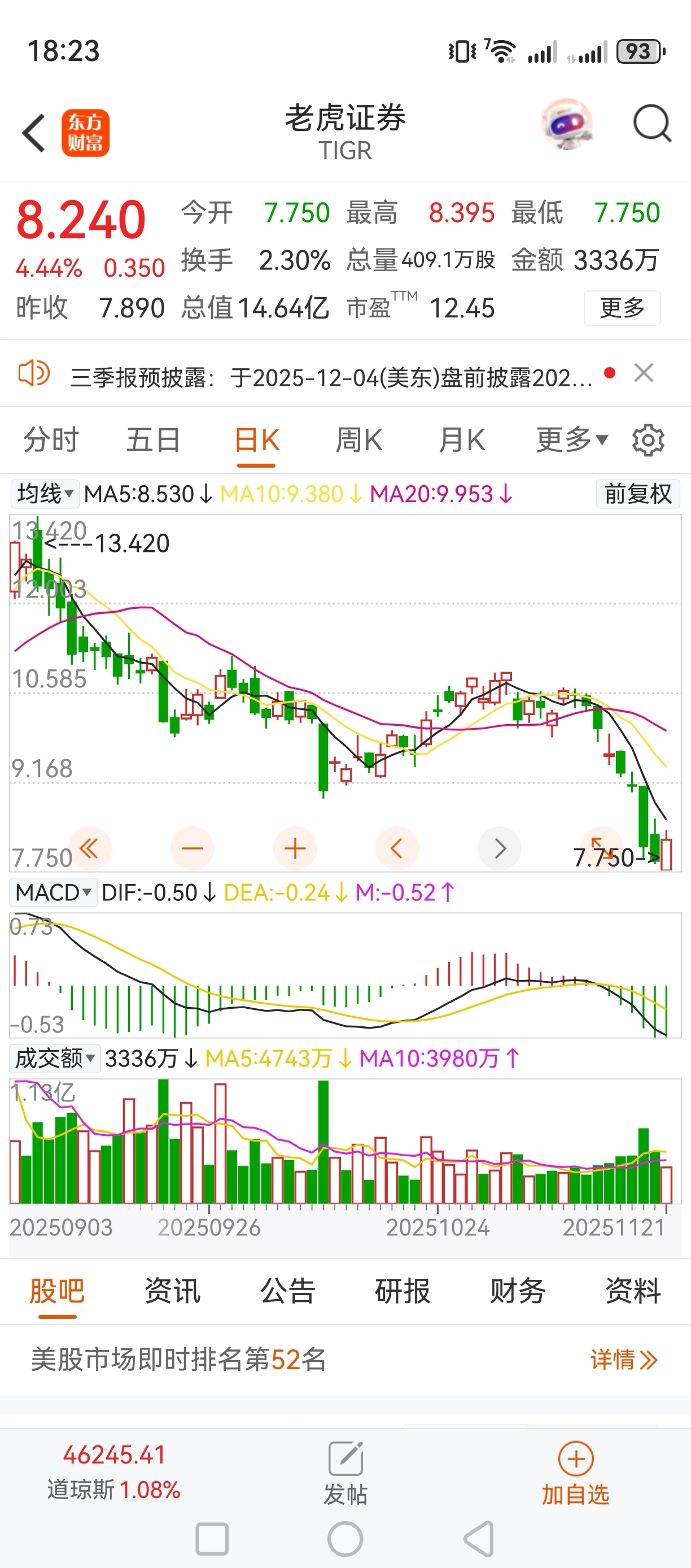Viewport: 691px width, 1568px height.
Task: Select the 月K chart tab
Action: pos(462,439)
